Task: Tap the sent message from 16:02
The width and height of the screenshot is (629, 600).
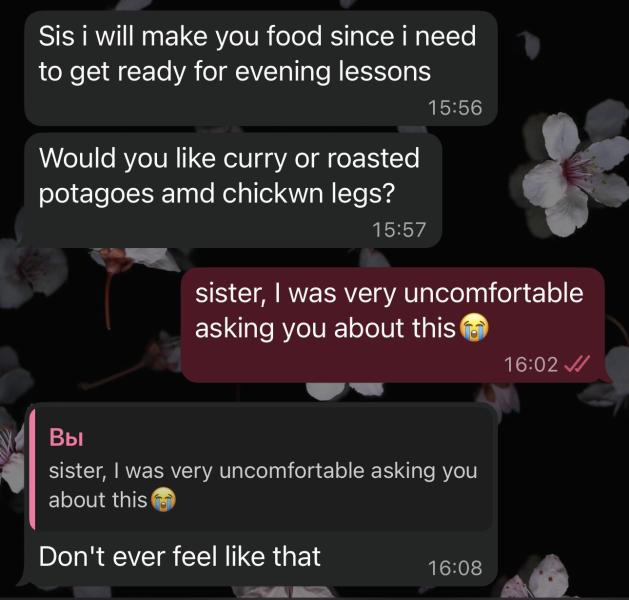Action: click(393, 325)
